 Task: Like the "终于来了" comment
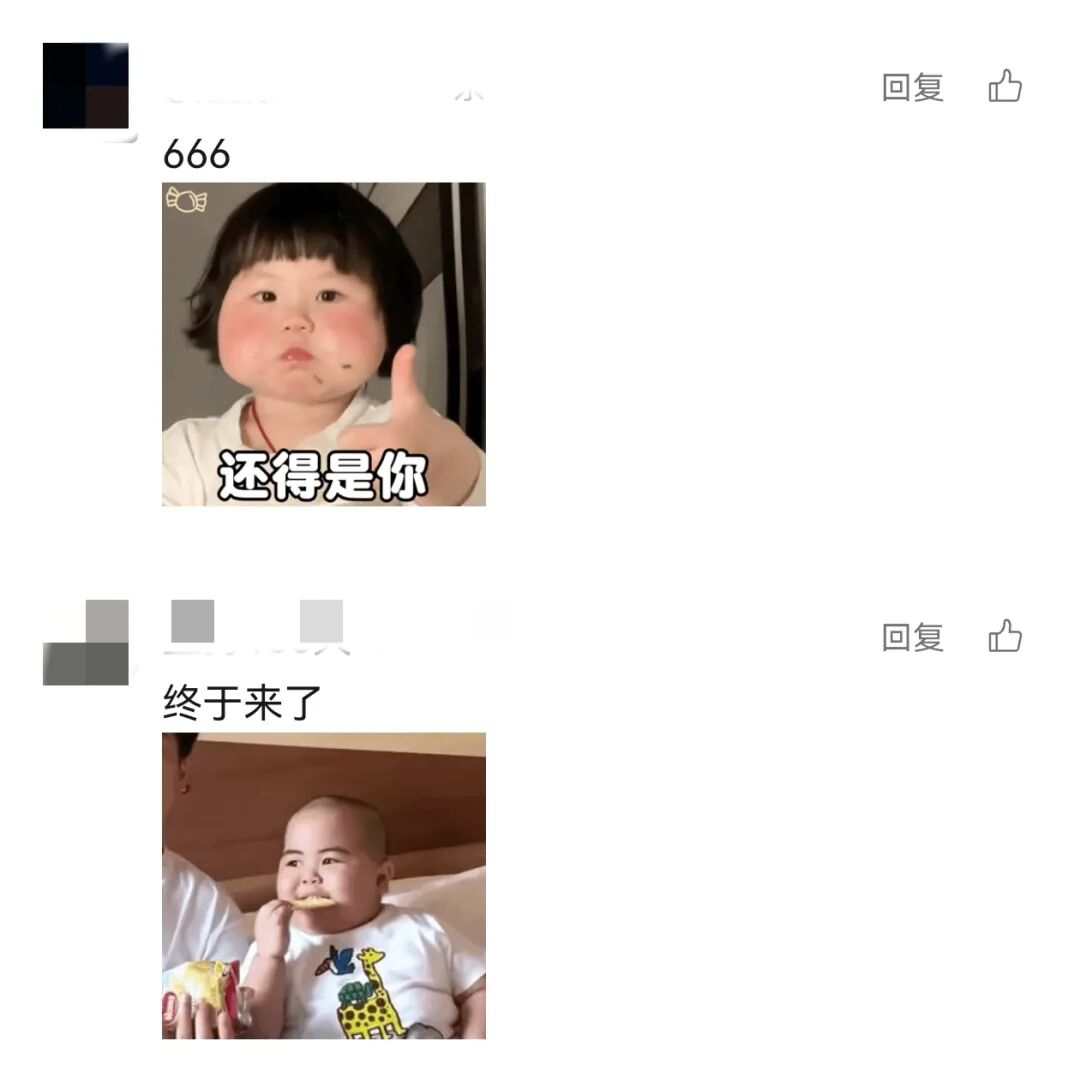1005,636
